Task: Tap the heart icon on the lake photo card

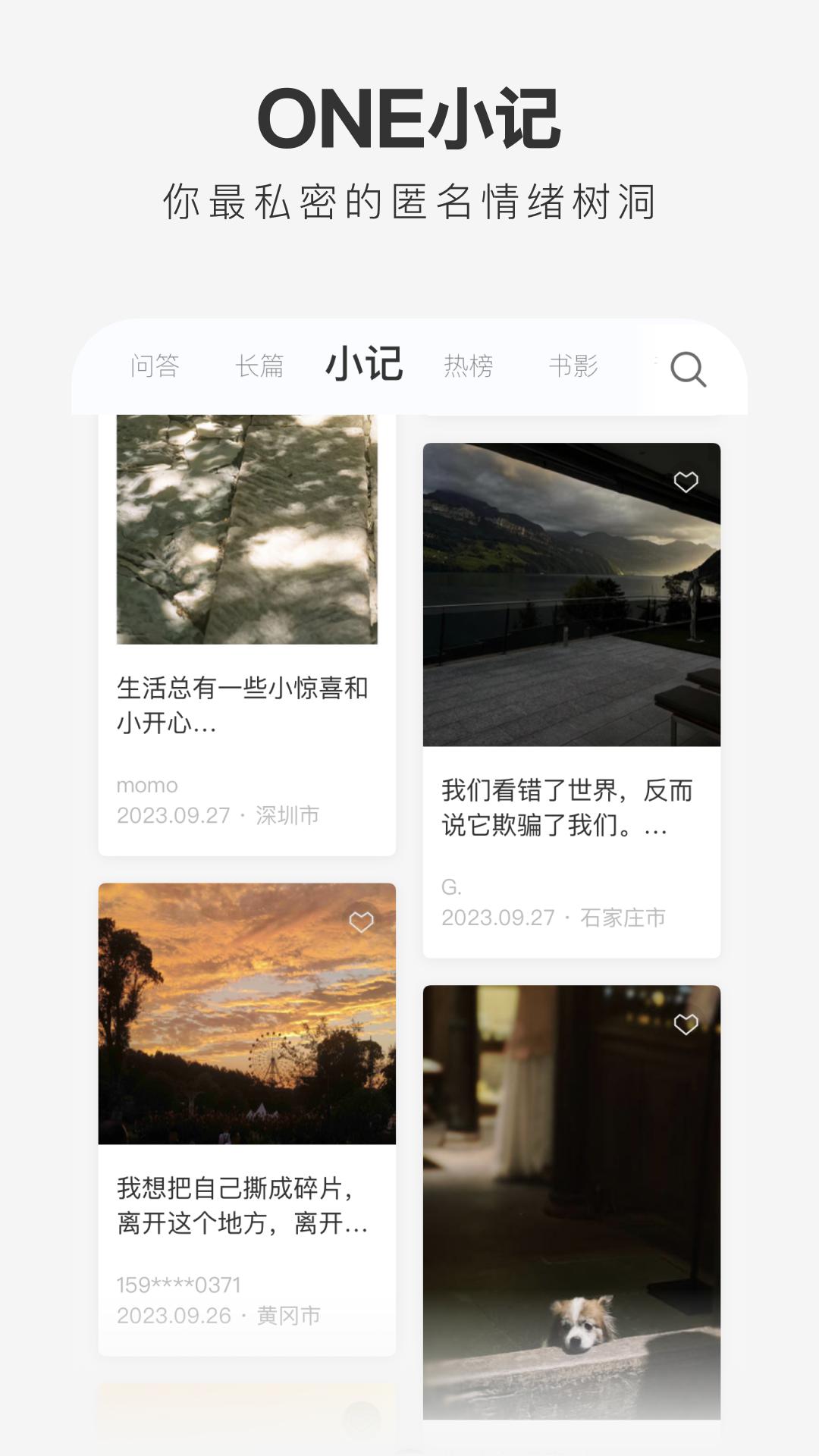Action: point(686,481)
